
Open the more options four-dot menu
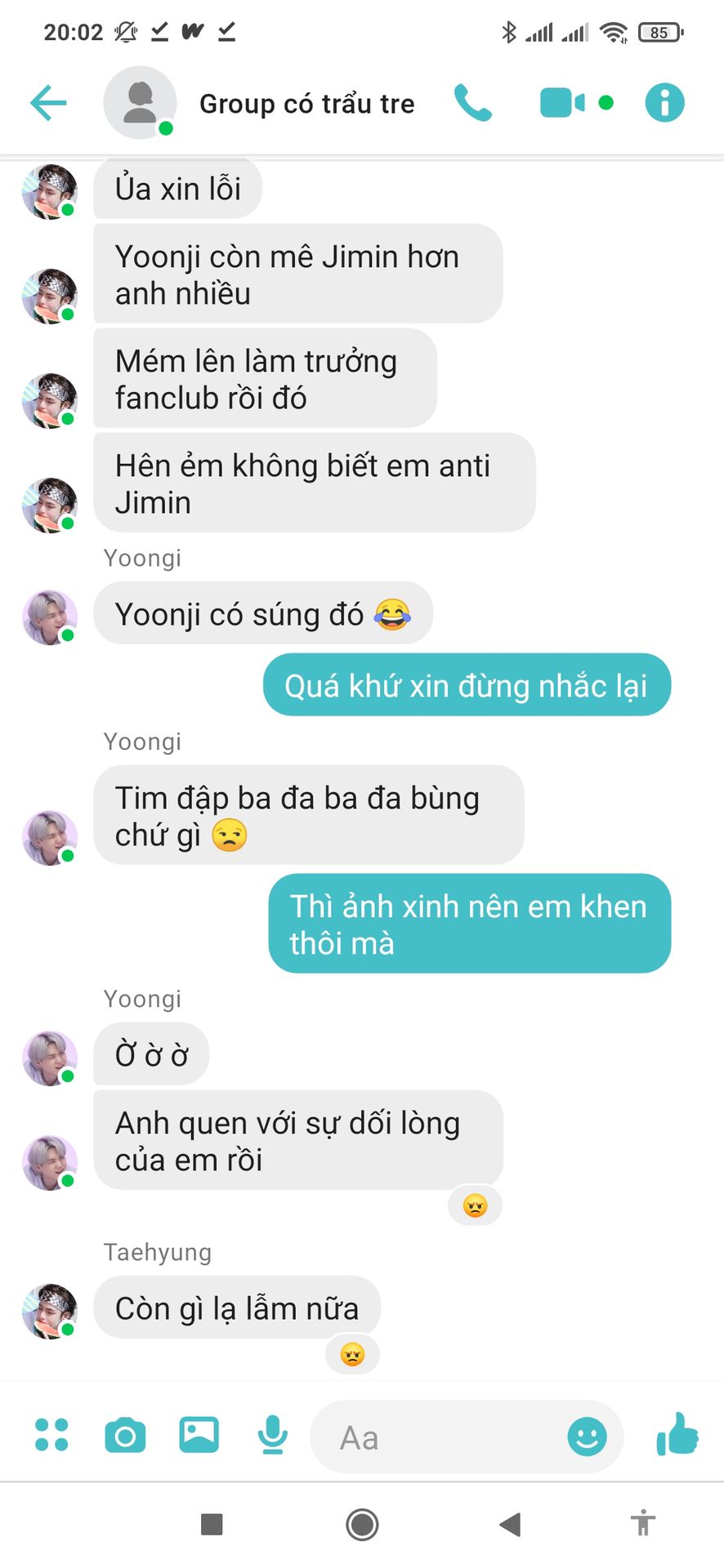pos(51,1435)
